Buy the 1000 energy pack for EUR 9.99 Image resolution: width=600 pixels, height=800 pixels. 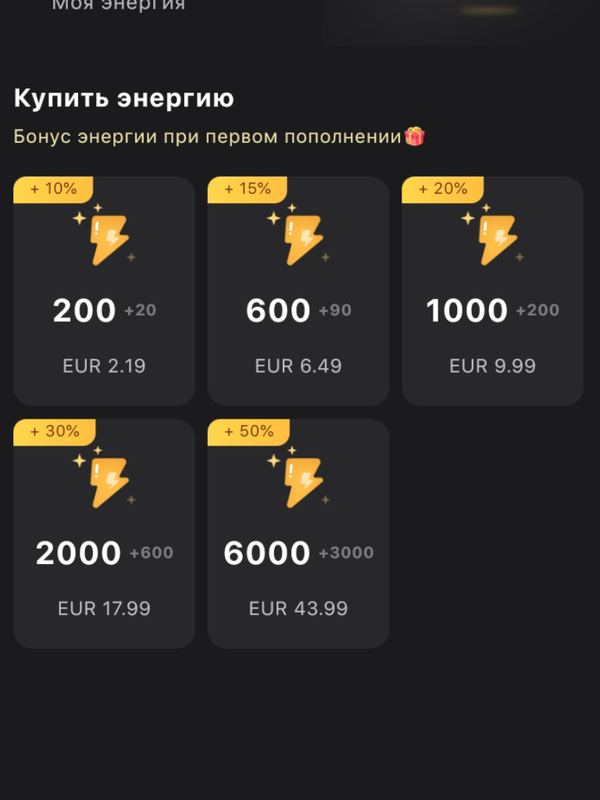click(x=492, y=291)
